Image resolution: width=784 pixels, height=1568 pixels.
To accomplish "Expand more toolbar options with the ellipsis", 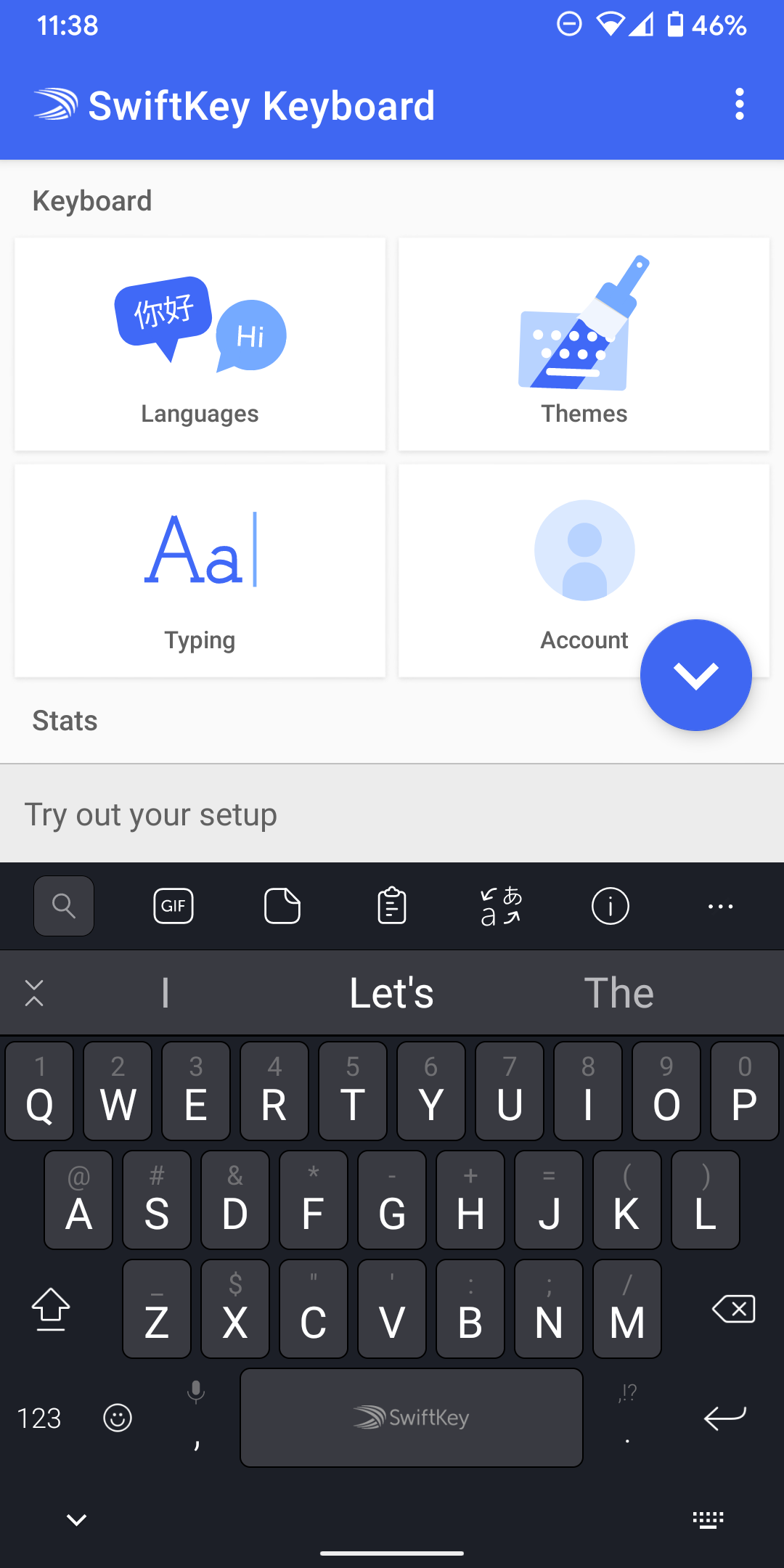I will [720, 905].
